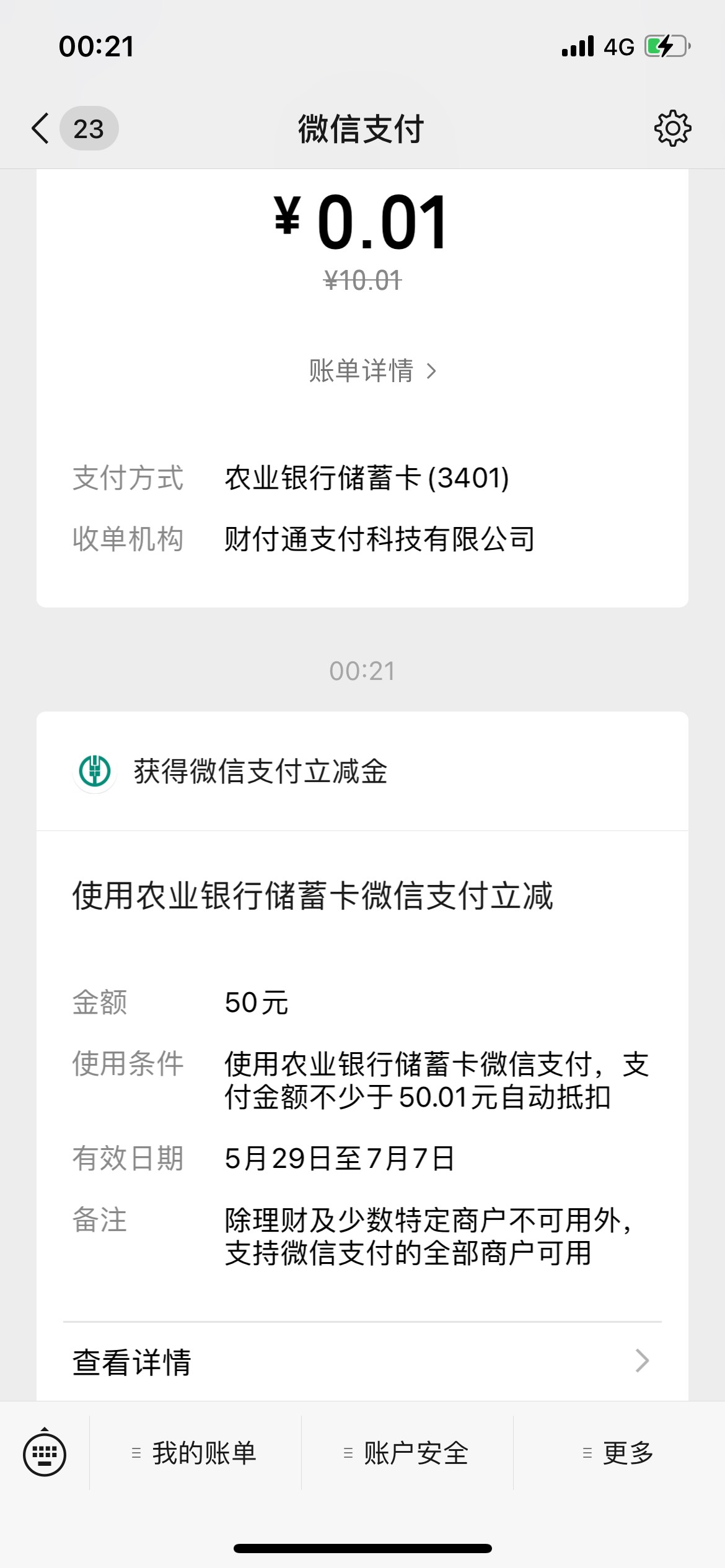Open 账单详情 for the ¥0.01 payment
725x1568 pixels.
373,371
